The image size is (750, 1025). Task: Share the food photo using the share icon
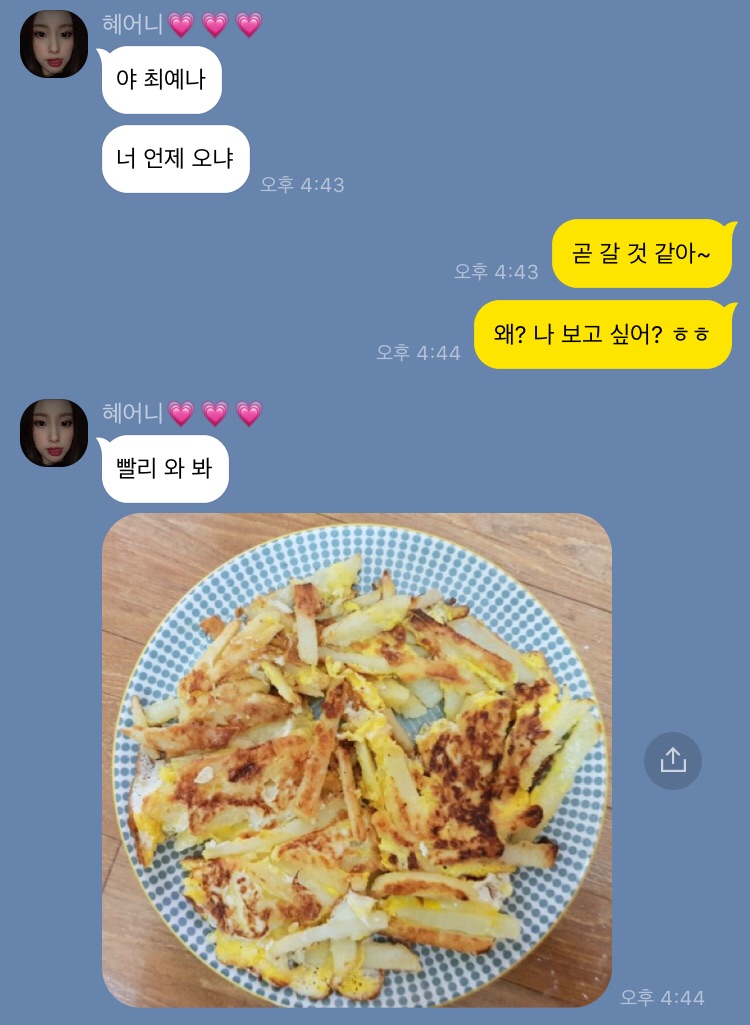click(673, 760)
